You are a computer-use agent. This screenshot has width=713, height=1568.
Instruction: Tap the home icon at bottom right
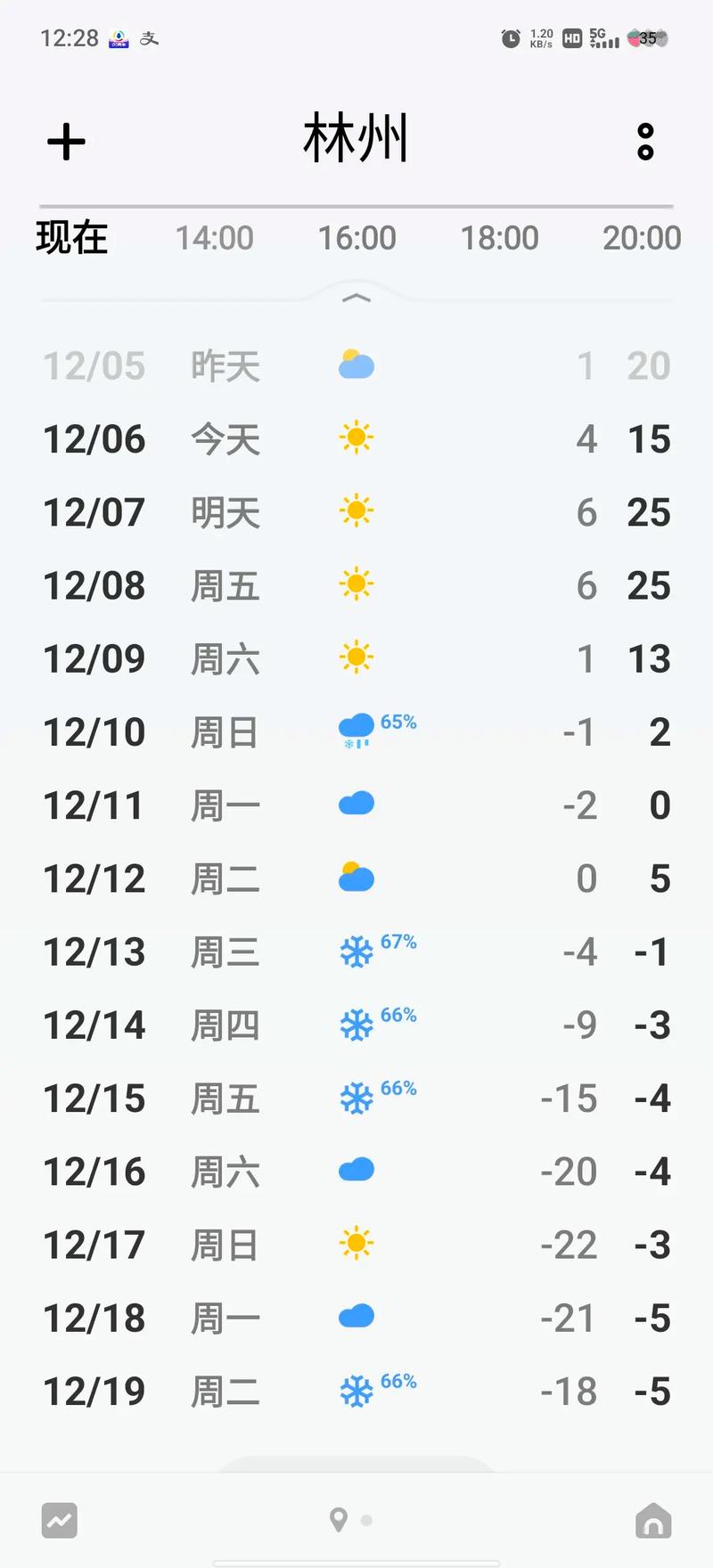653,1520
